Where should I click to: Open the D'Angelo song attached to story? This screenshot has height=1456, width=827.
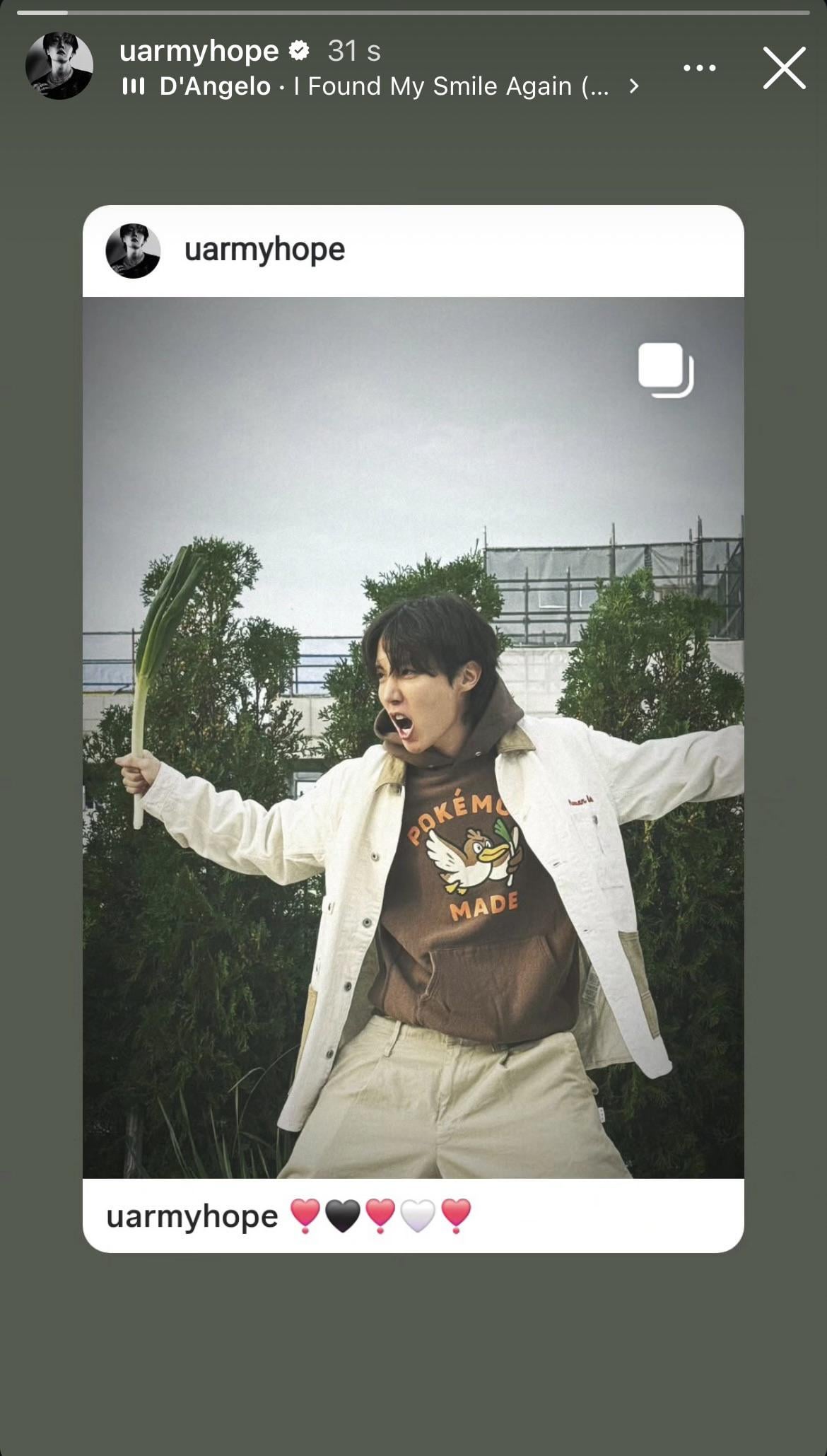382,87
